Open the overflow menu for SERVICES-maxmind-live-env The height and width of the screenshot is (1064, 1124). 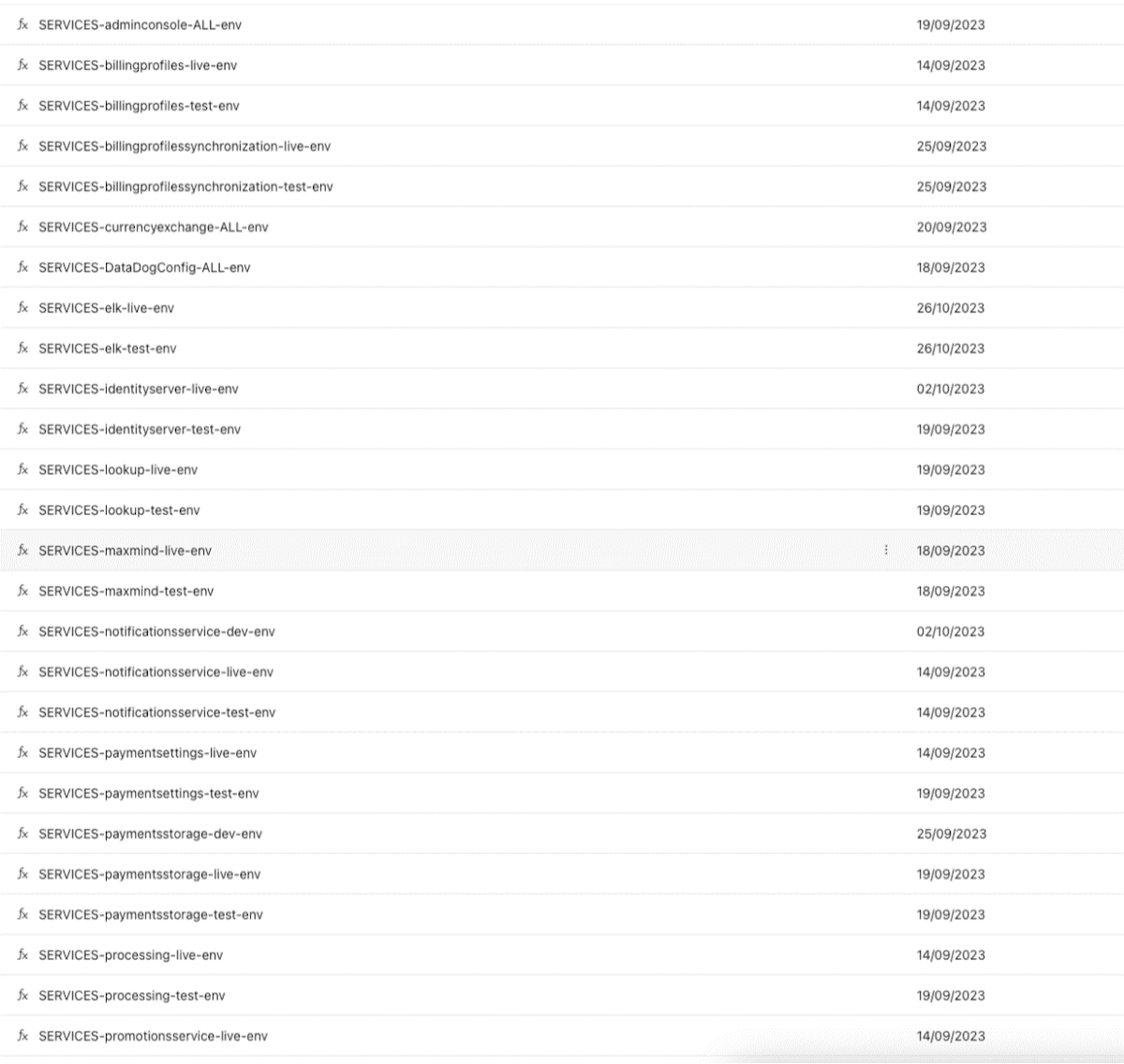(x=886, y=551)
